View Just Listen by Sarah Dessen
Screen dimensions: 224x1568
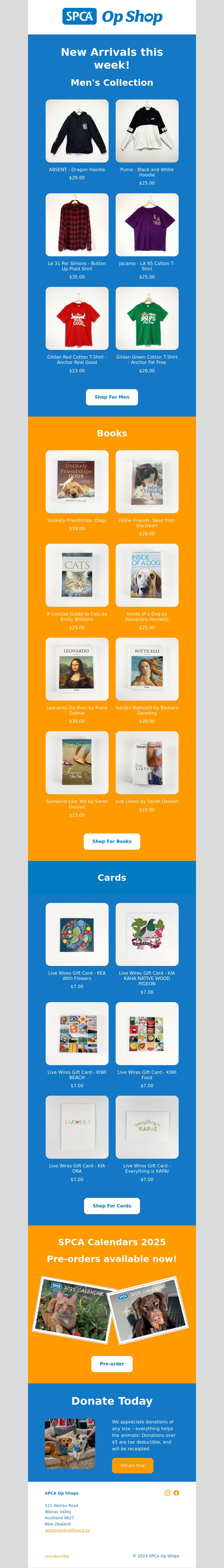pos(147,763)
